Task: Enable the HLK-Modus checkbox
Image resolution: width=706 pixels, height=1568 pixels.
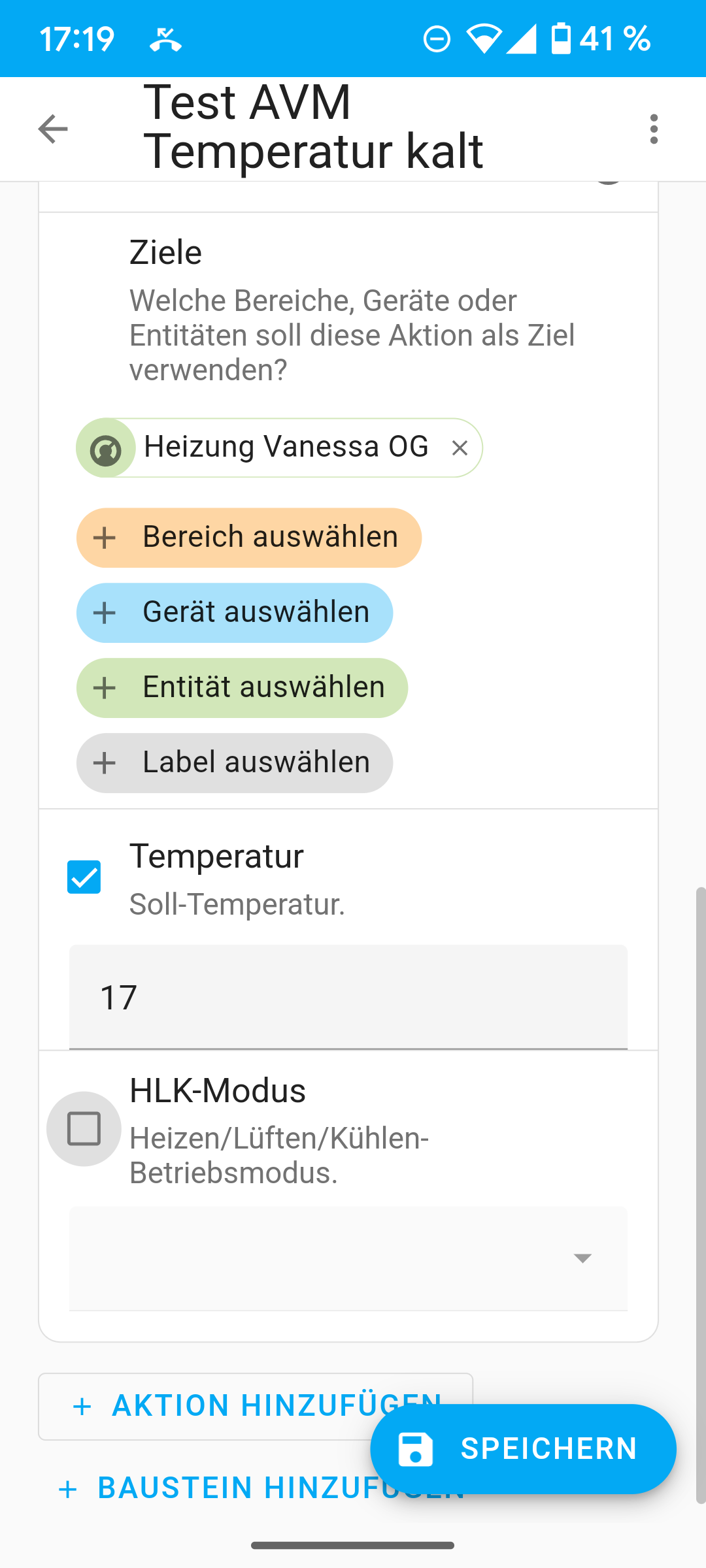Action: click(84, 1128)
